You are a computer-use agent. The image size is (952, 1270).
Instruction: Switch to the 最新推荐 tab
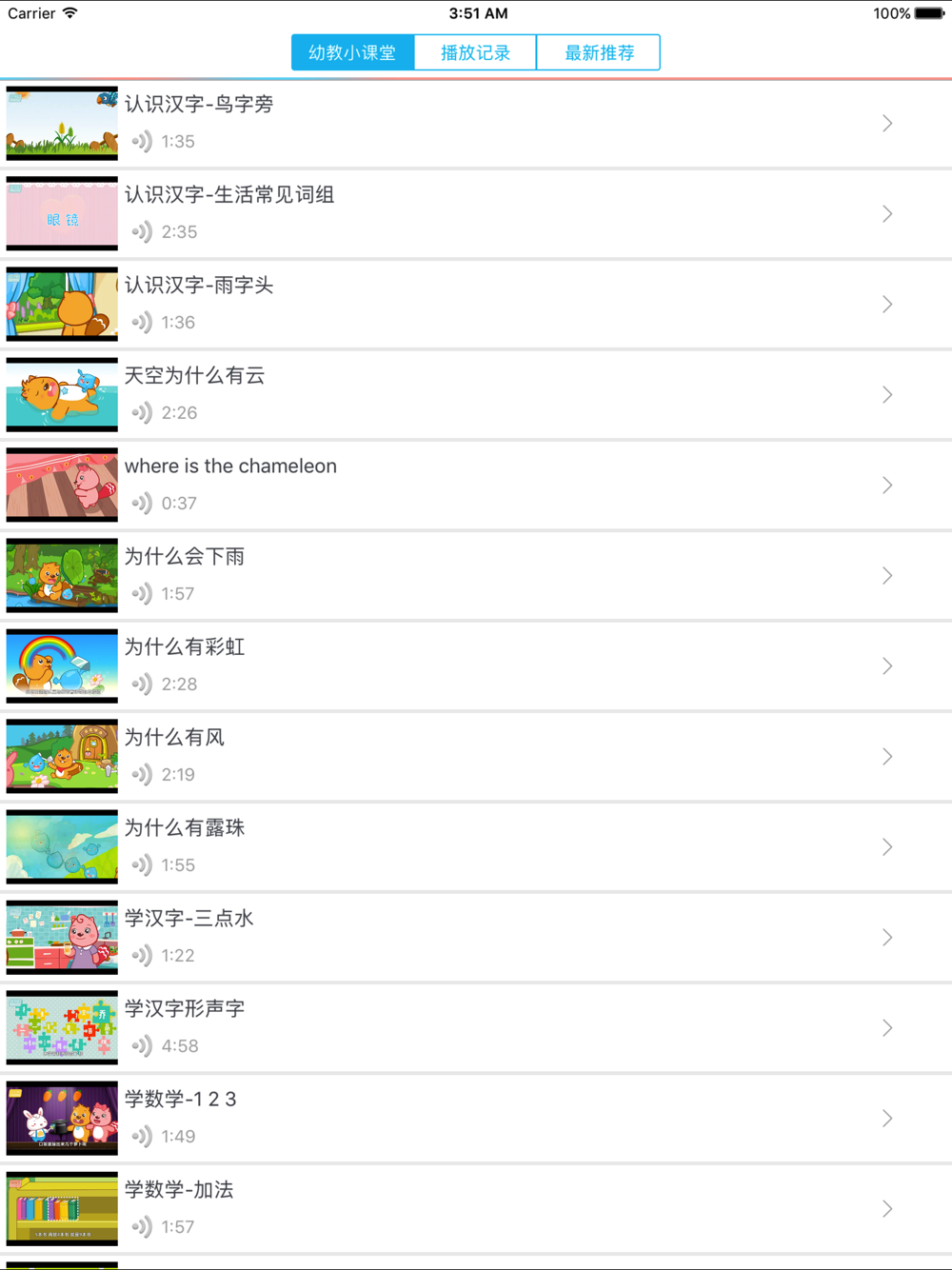coord(599,52)
